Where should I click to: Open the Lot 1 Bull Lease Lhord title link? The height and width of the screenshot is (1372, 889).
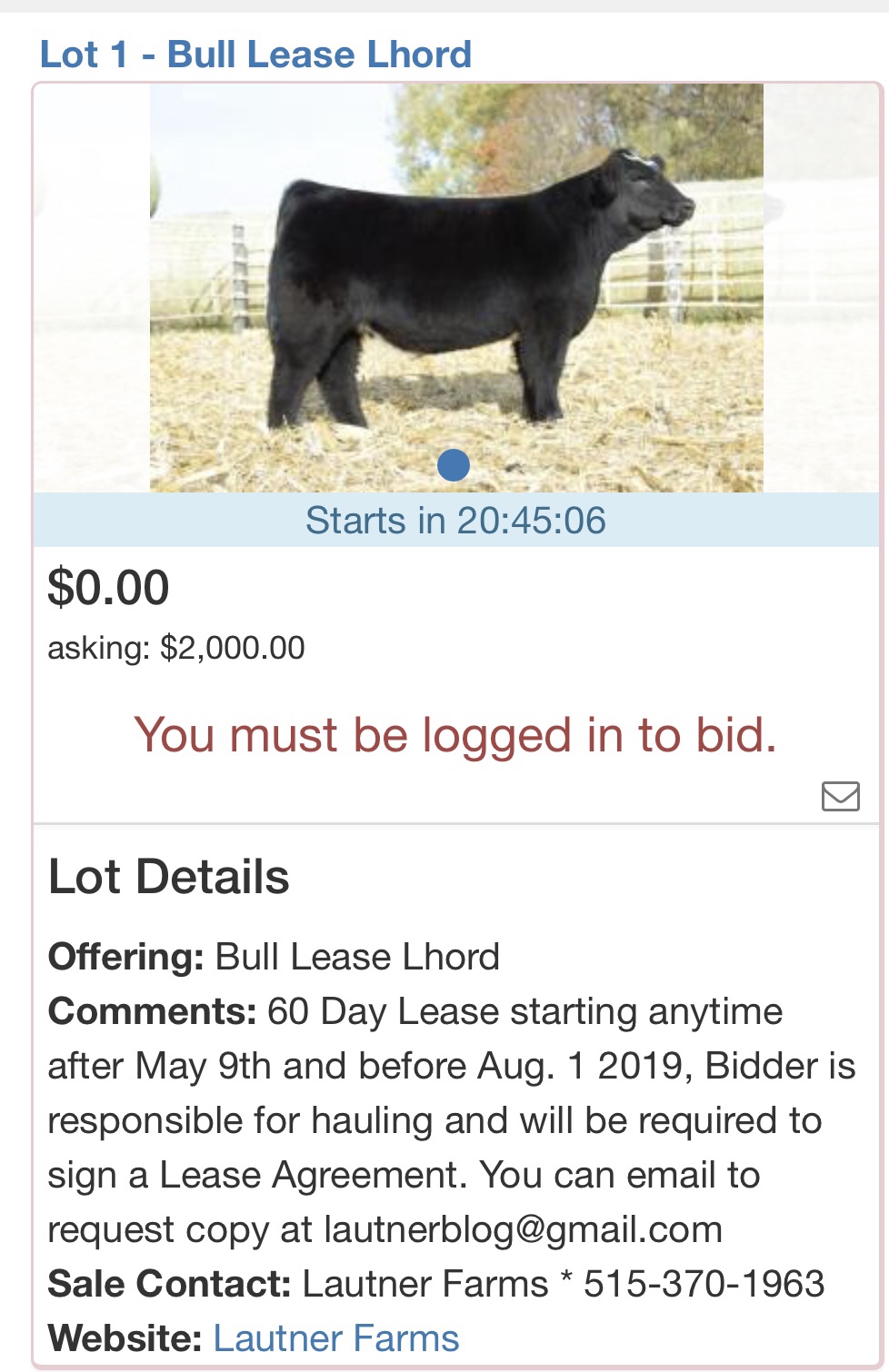[255, 55]
